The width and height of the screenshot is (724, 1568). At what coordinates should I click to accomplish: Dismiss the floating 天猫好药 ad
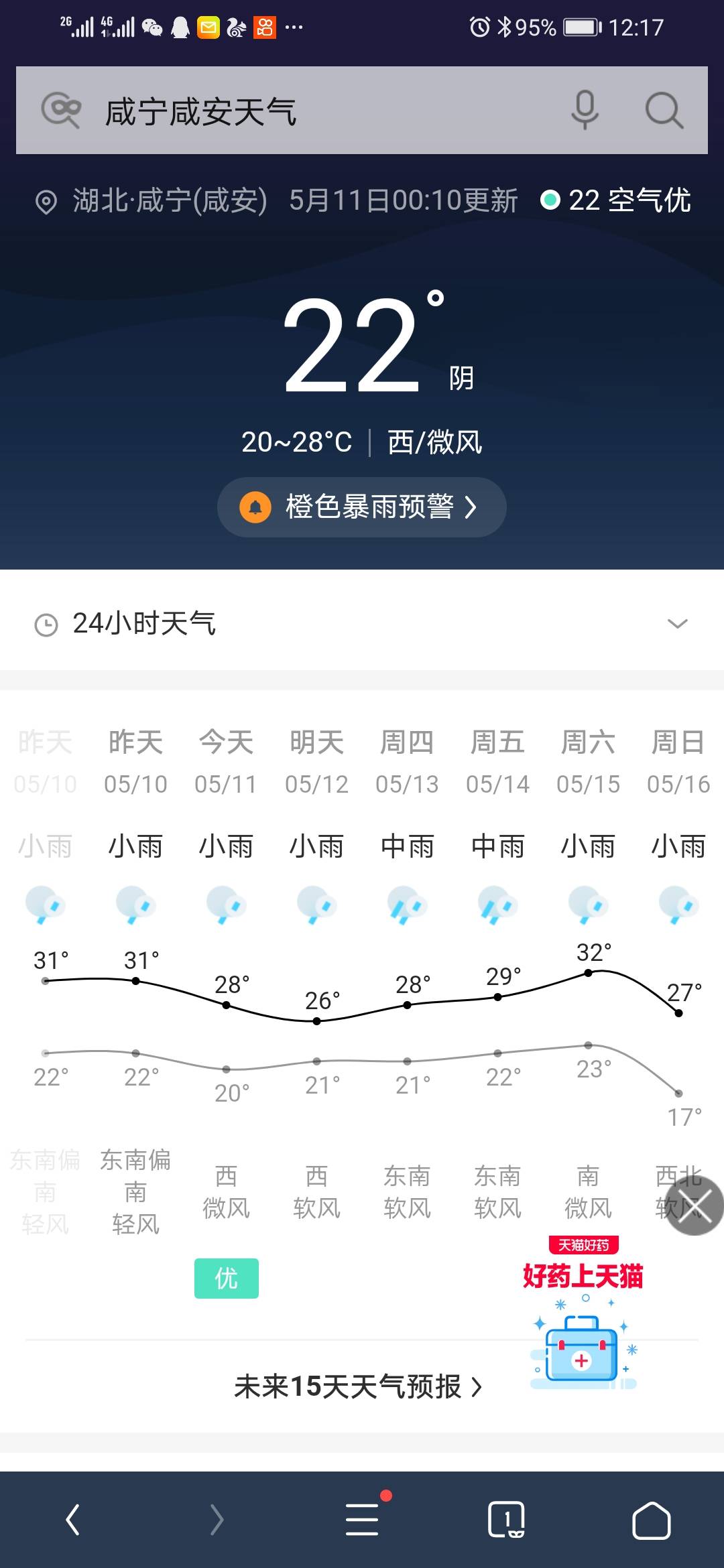695,1206
